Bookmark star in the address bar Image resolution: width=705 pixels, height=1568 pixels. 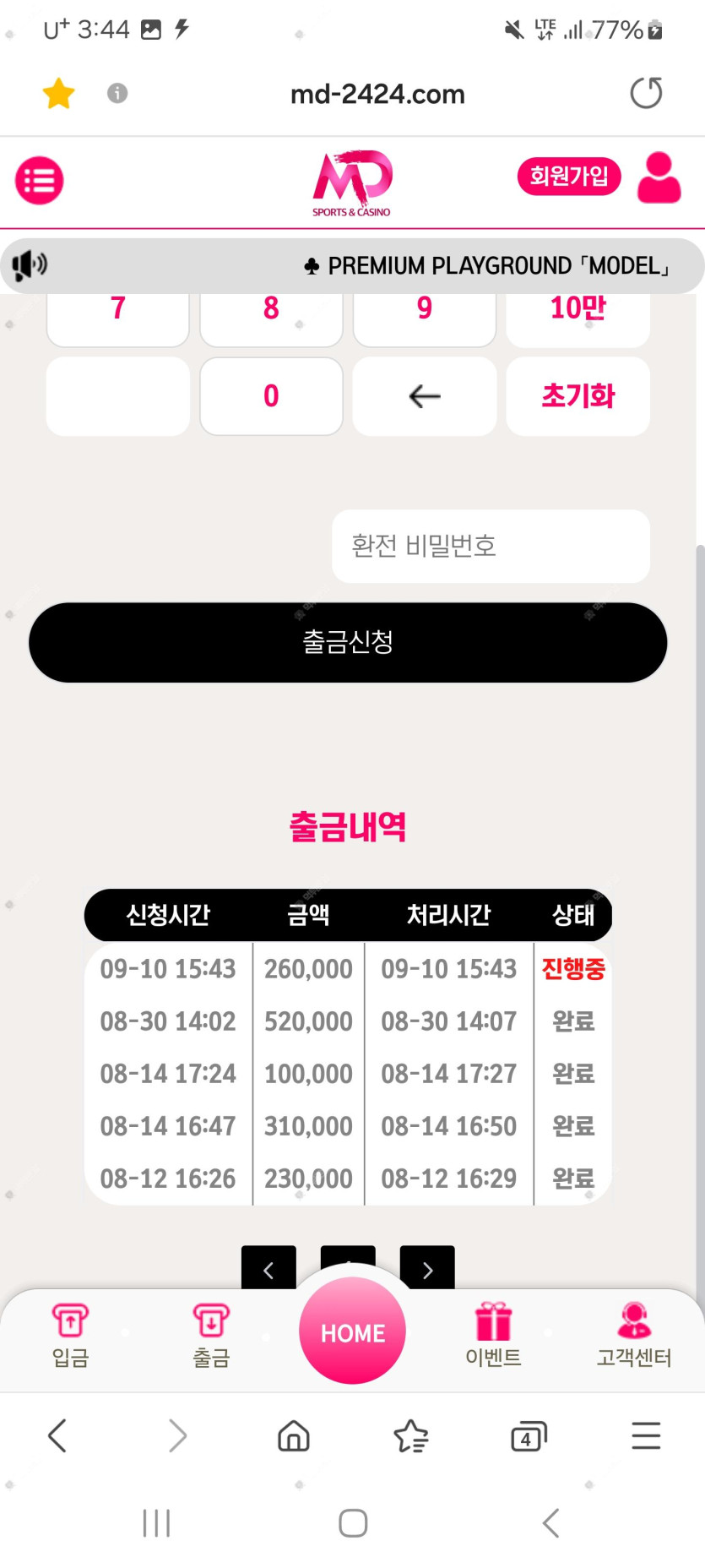(x=59, y=93)
